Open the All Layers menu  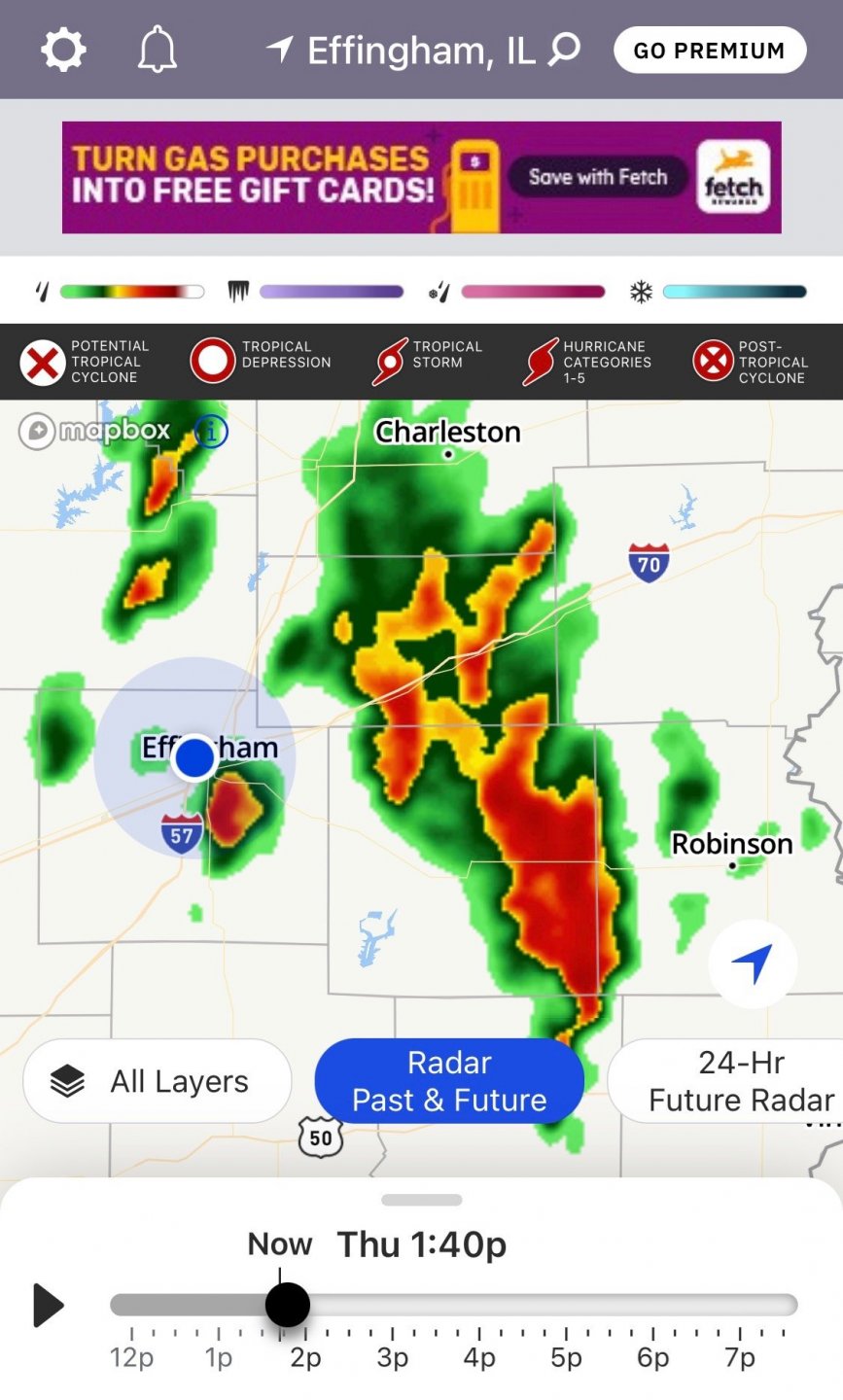click(x=158, y=1081)
